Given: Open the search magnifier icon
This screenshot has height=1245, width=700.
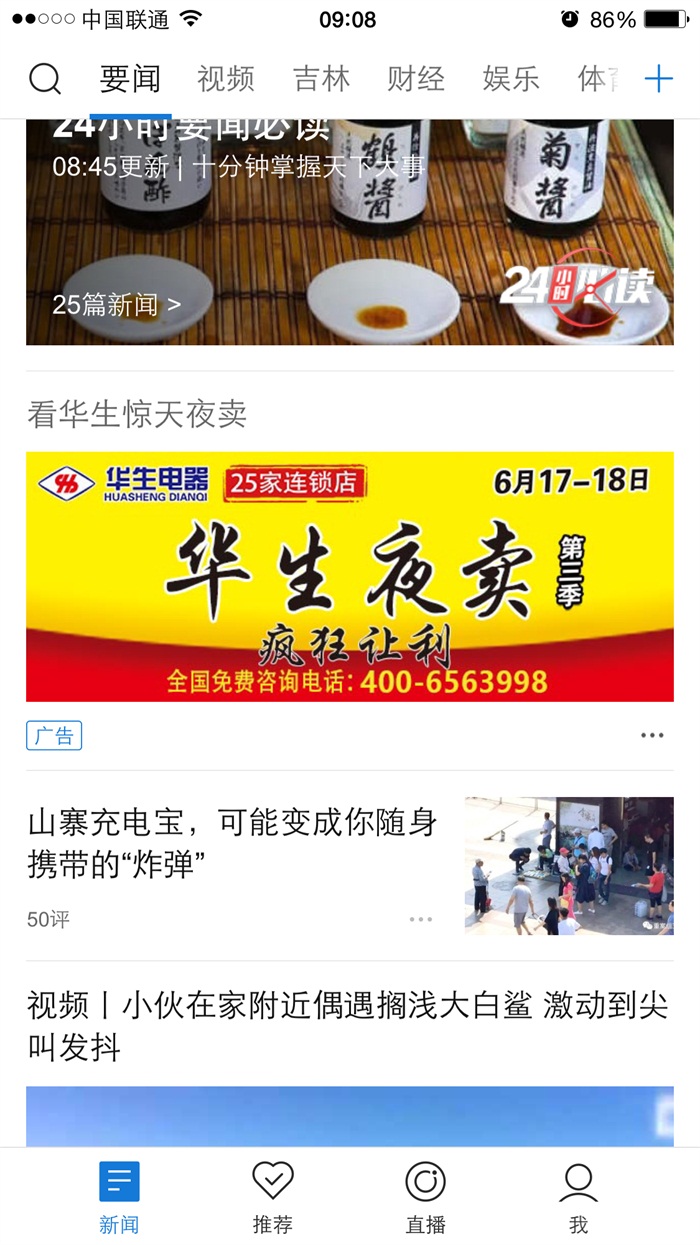Looking at the screenshot, I should [45, 78].
